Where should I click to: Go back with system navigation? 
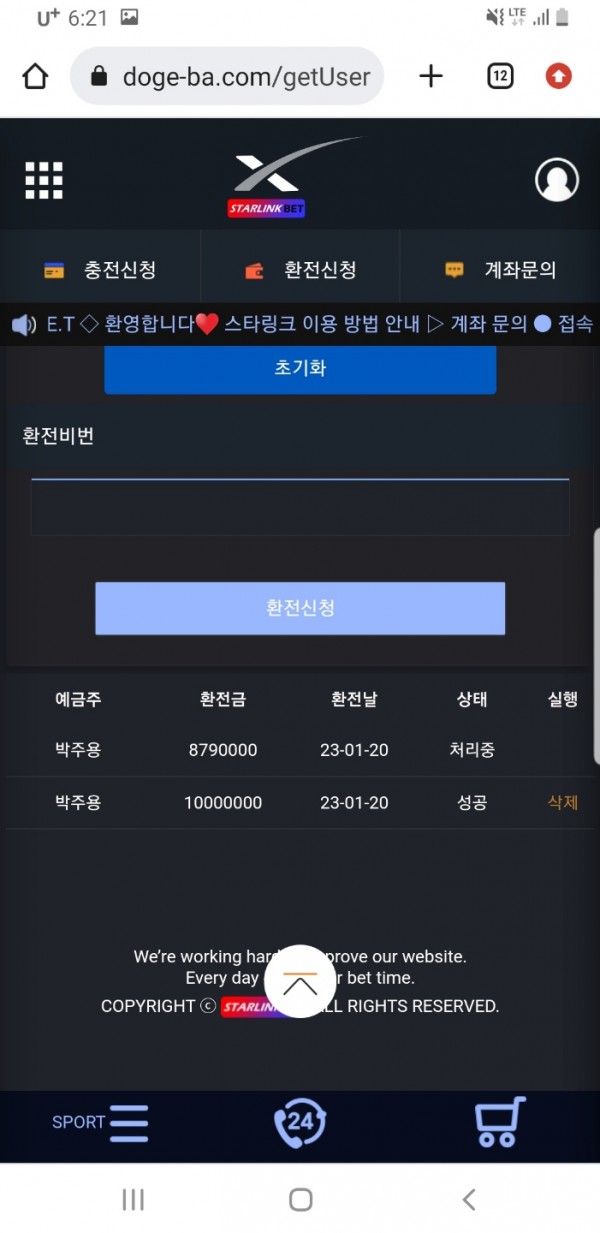pos(468,1200)
